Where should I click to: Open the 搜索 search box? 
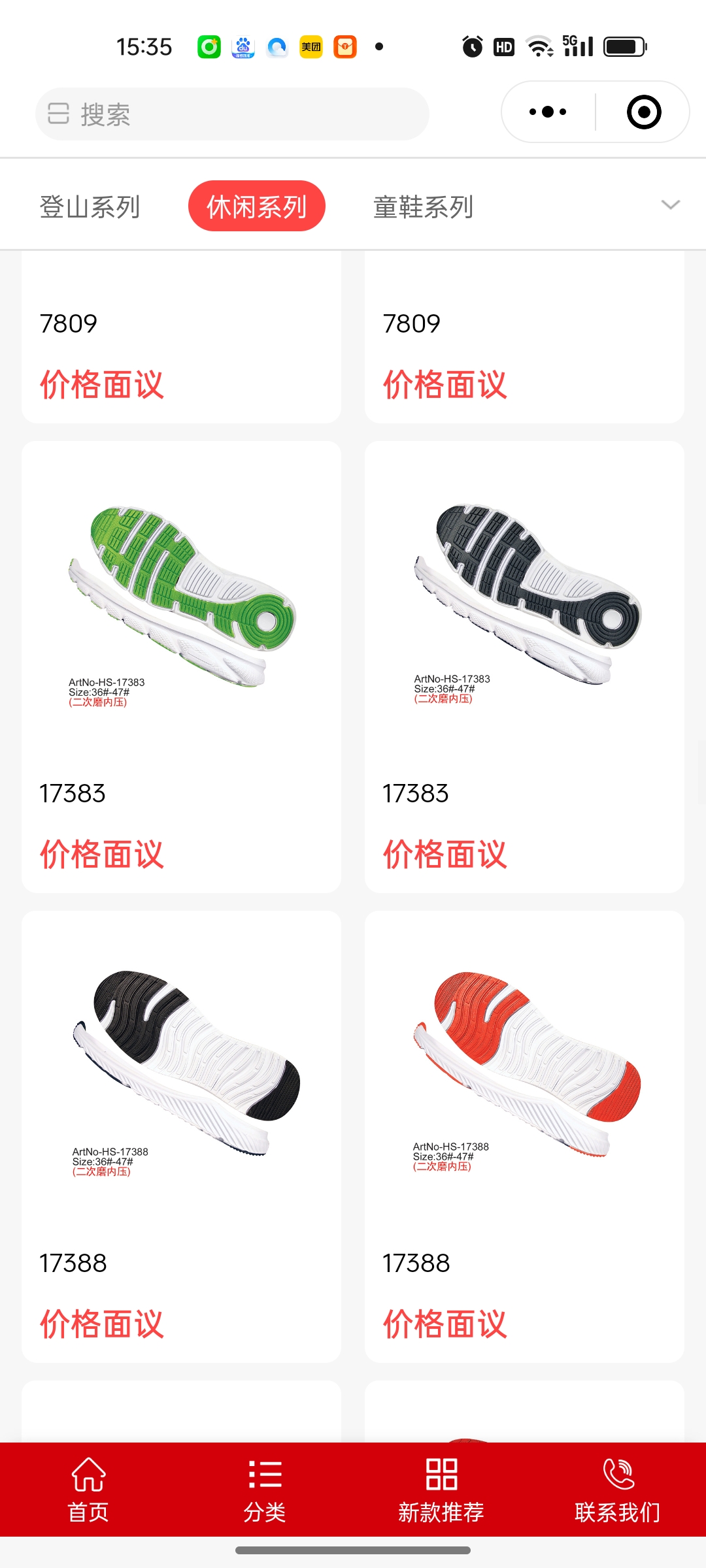pos(232,114)
